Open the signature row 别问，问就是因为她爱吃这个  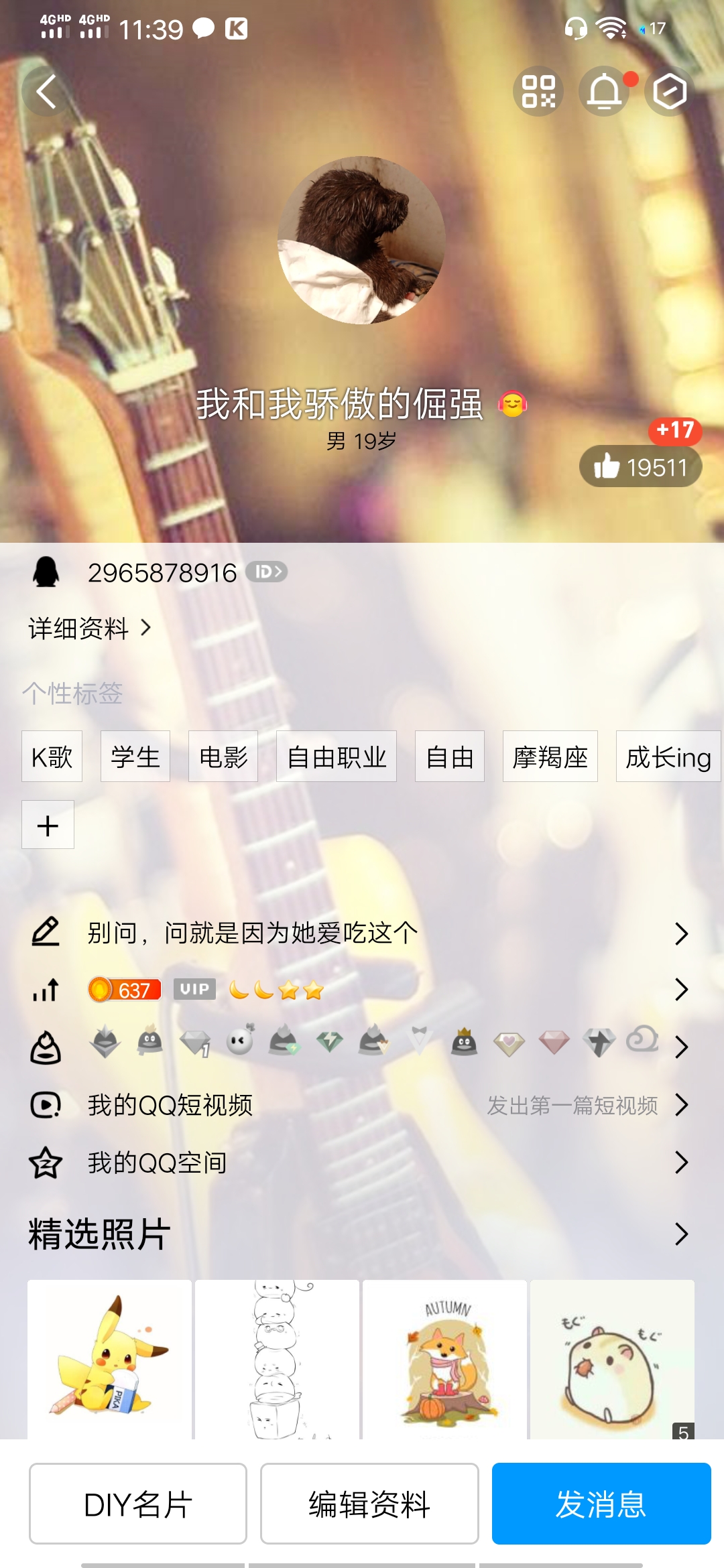(x=362, y=933)
